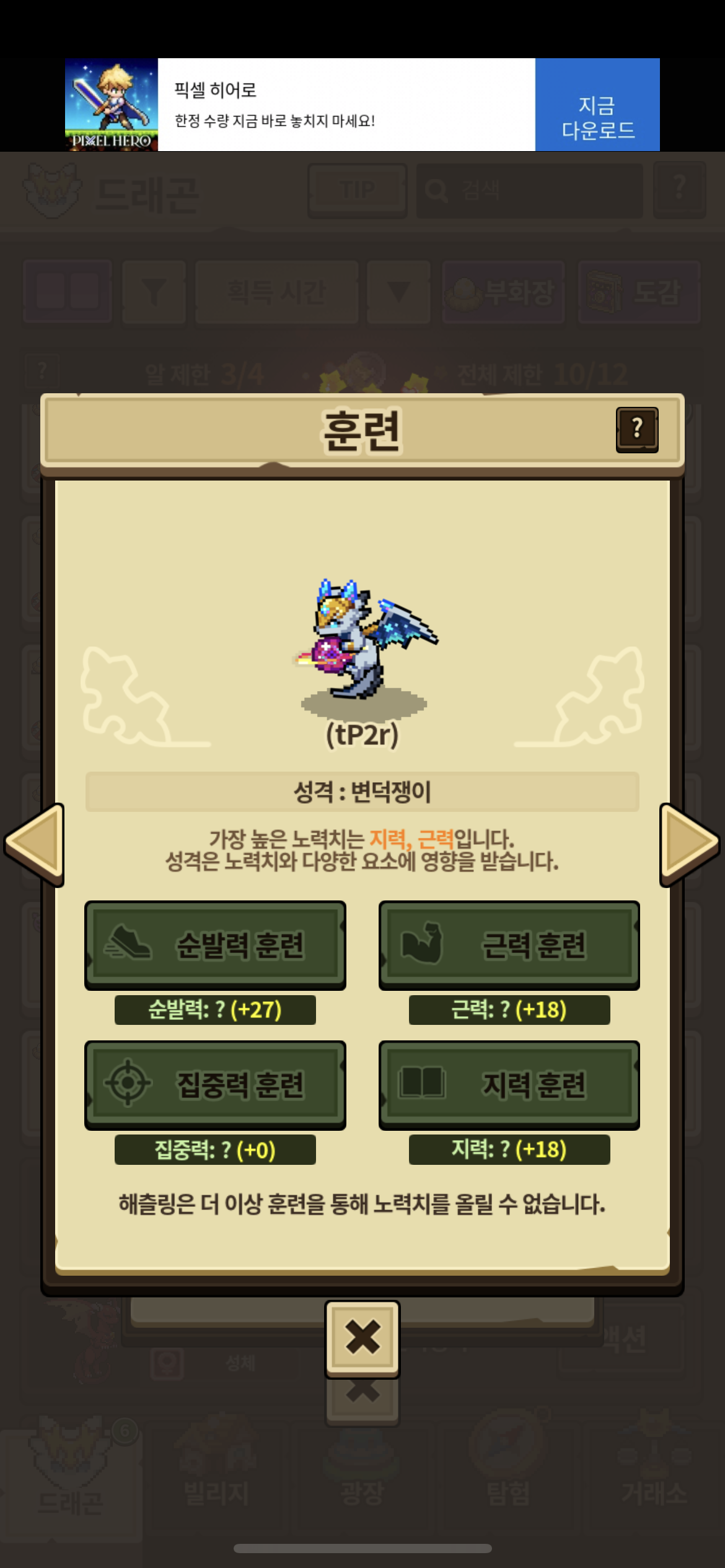Go to the next dragon with right arrow
This screenshot has width=725, height=1568.
(688, 843)
